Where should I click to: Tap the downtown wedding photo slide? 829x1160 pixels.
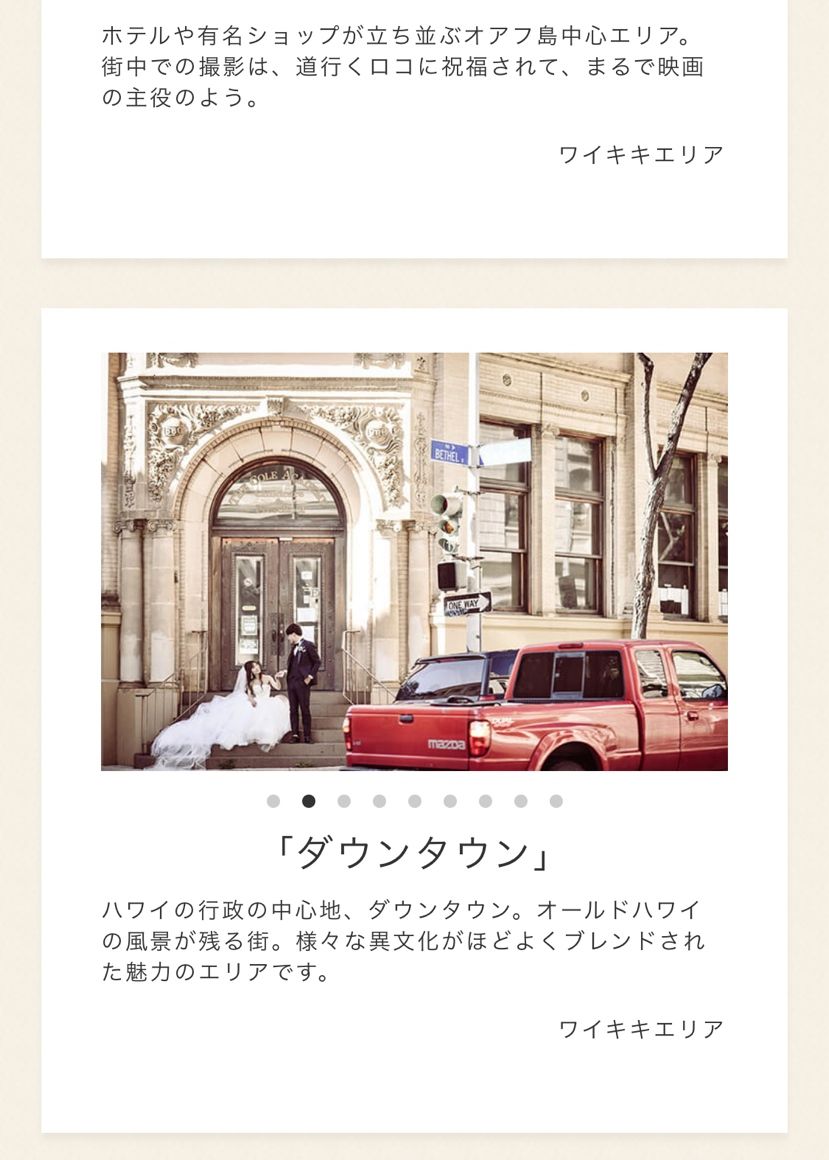click(414, 561)
